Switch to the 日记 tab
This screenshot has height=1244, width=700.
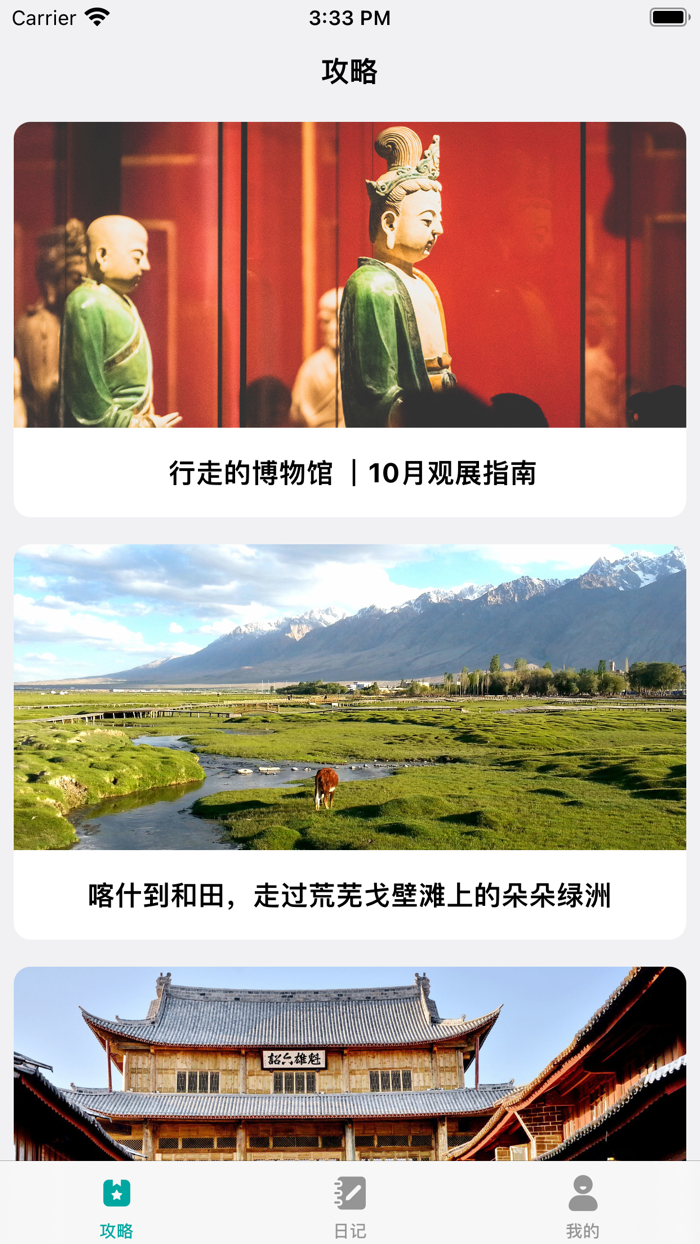[350, 1206]
